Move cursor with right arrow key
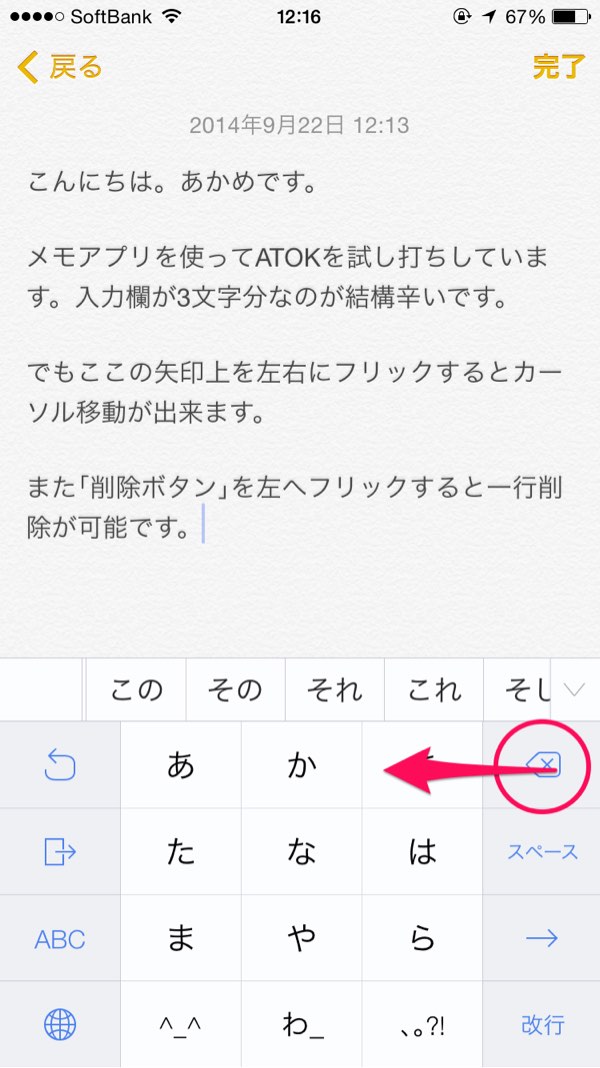Viewport: 600px width, 1068px height. click(x=541, y=939)
